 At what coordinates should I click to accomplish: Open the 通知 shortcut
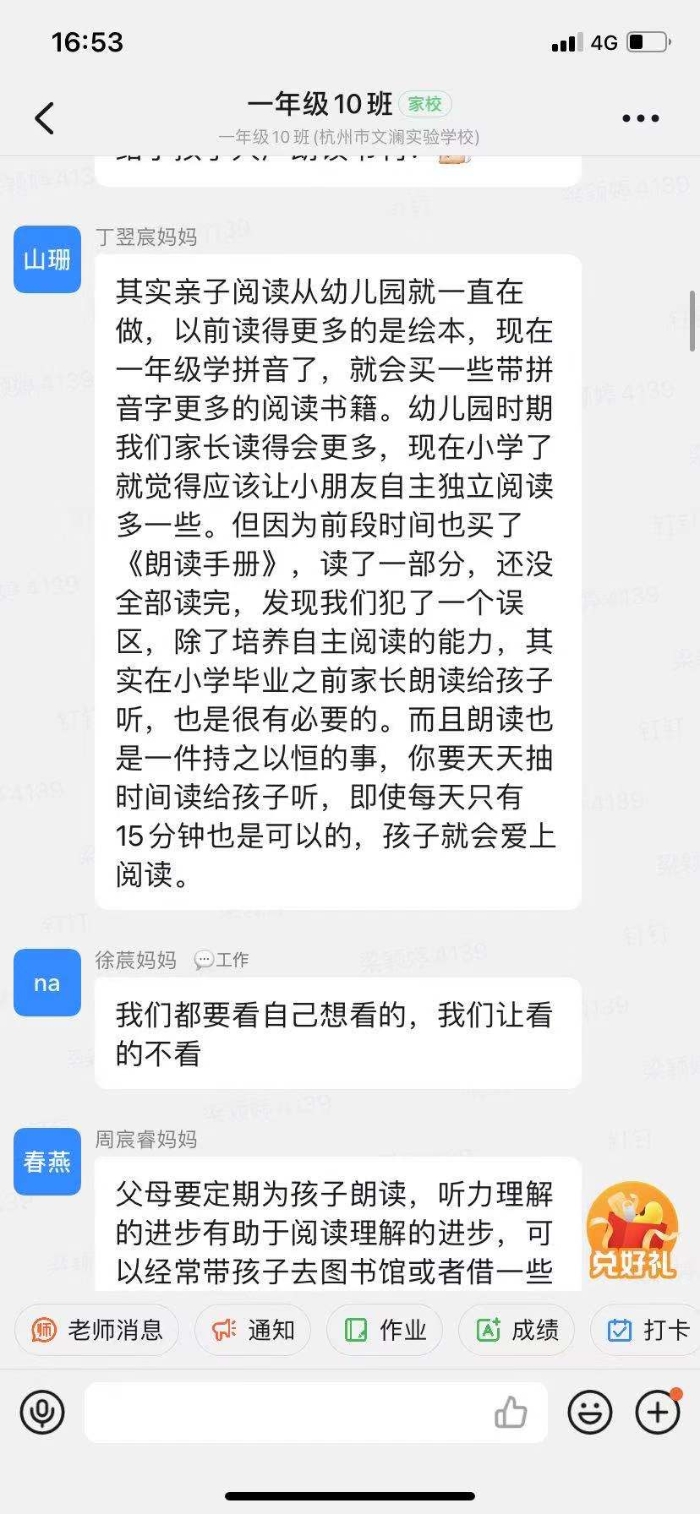click(253, 1330)
